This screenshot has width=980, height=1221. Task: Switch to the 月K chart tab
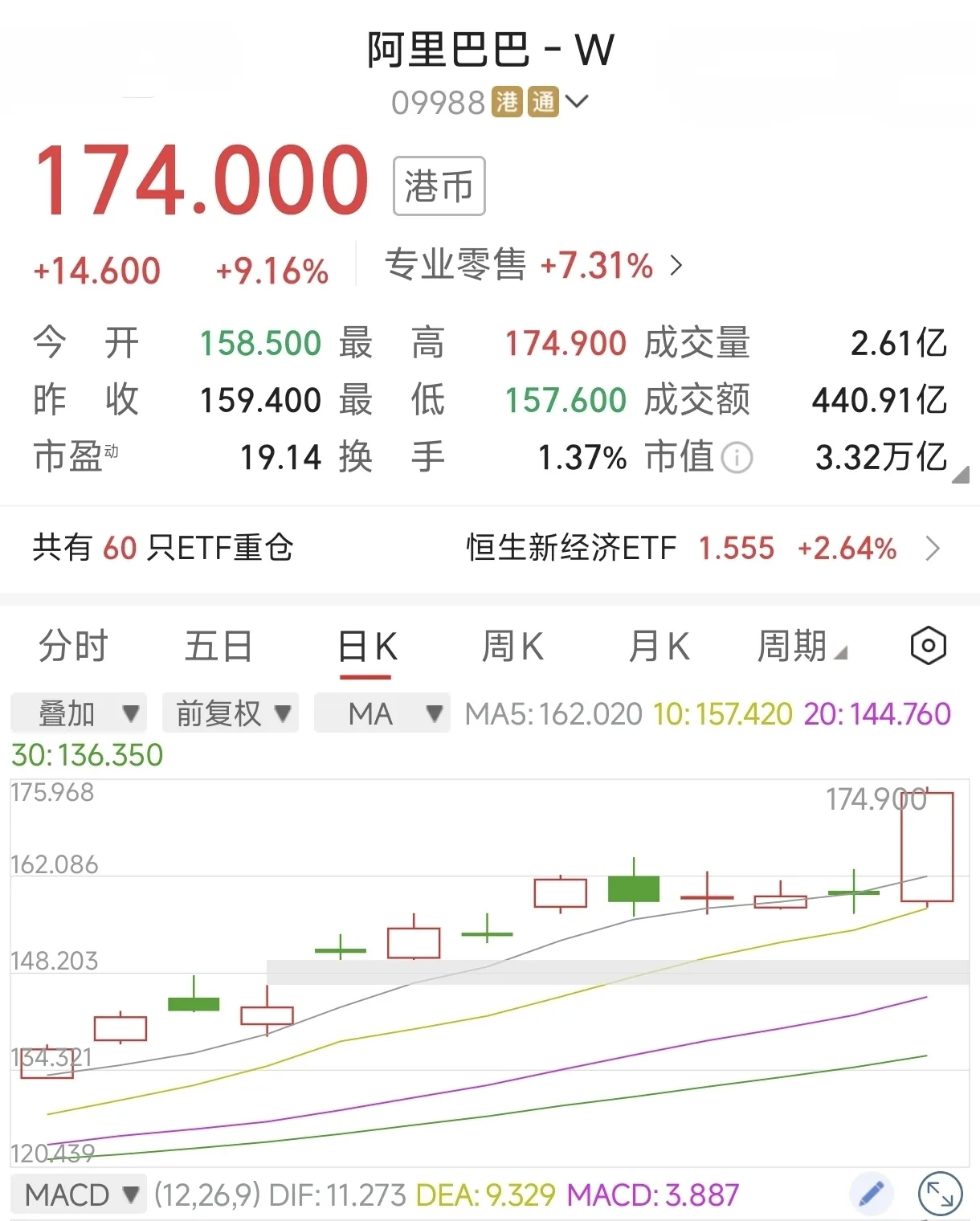click(659, 647)
